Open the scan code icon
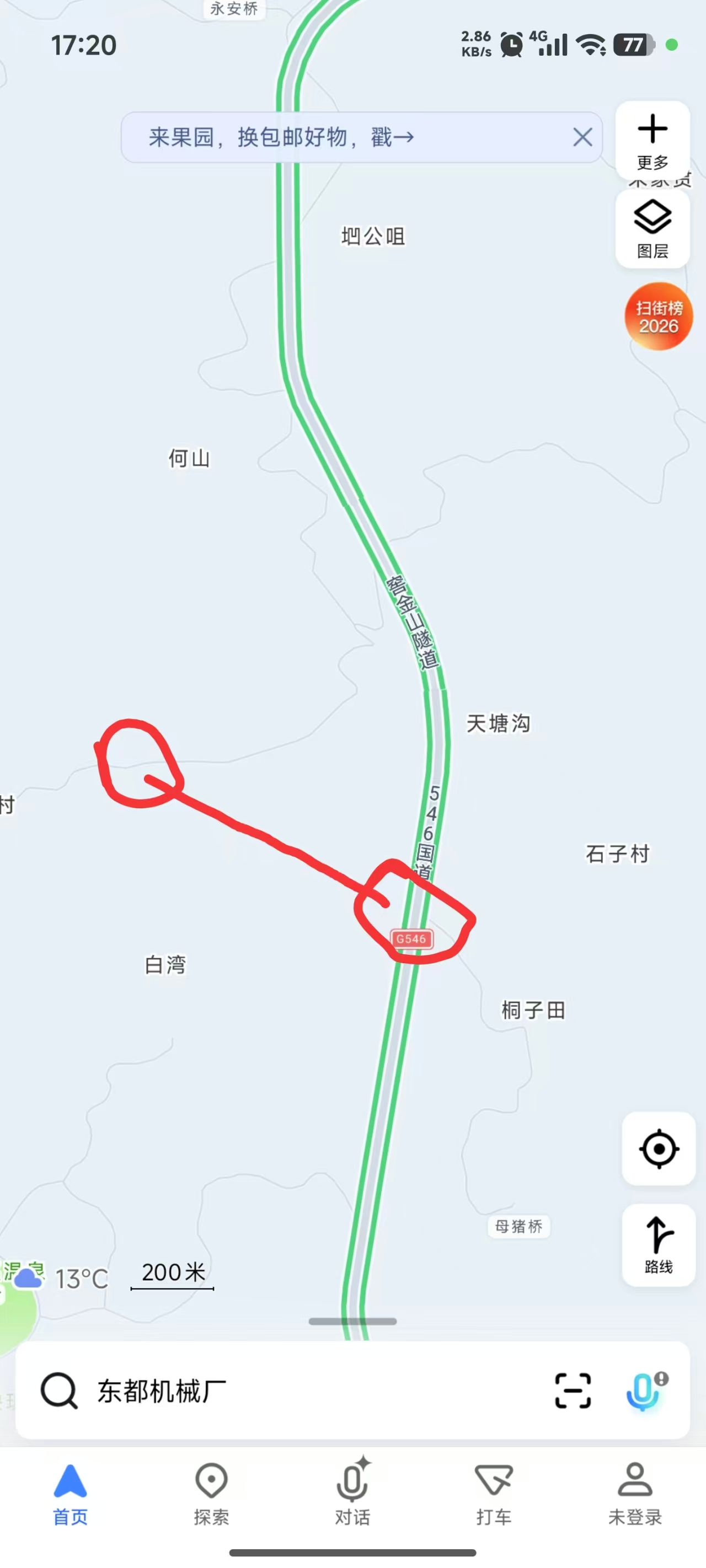 [573, 1391]
